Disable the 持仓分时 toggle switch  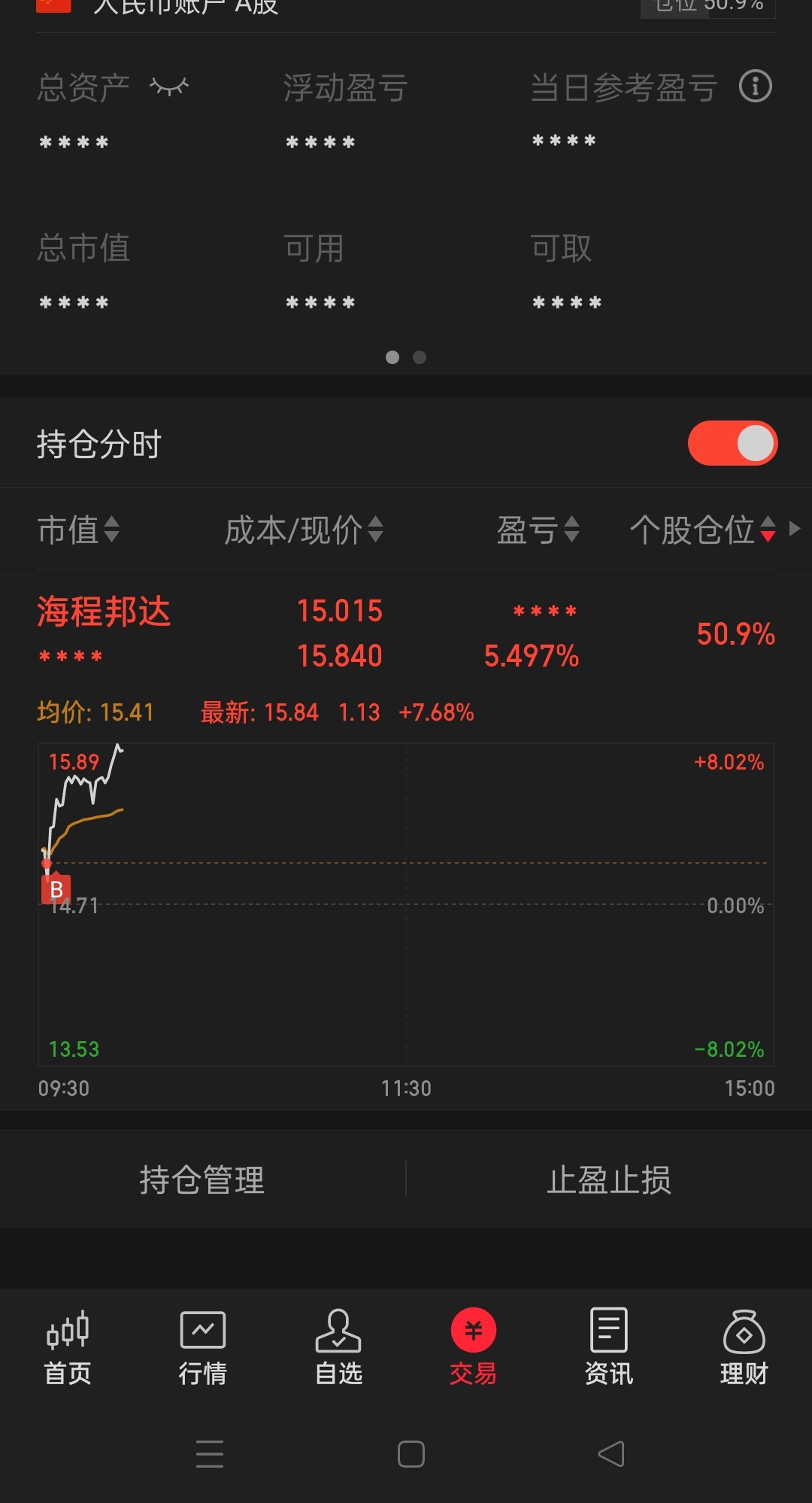pyautogui.click(x=732, y=443)
